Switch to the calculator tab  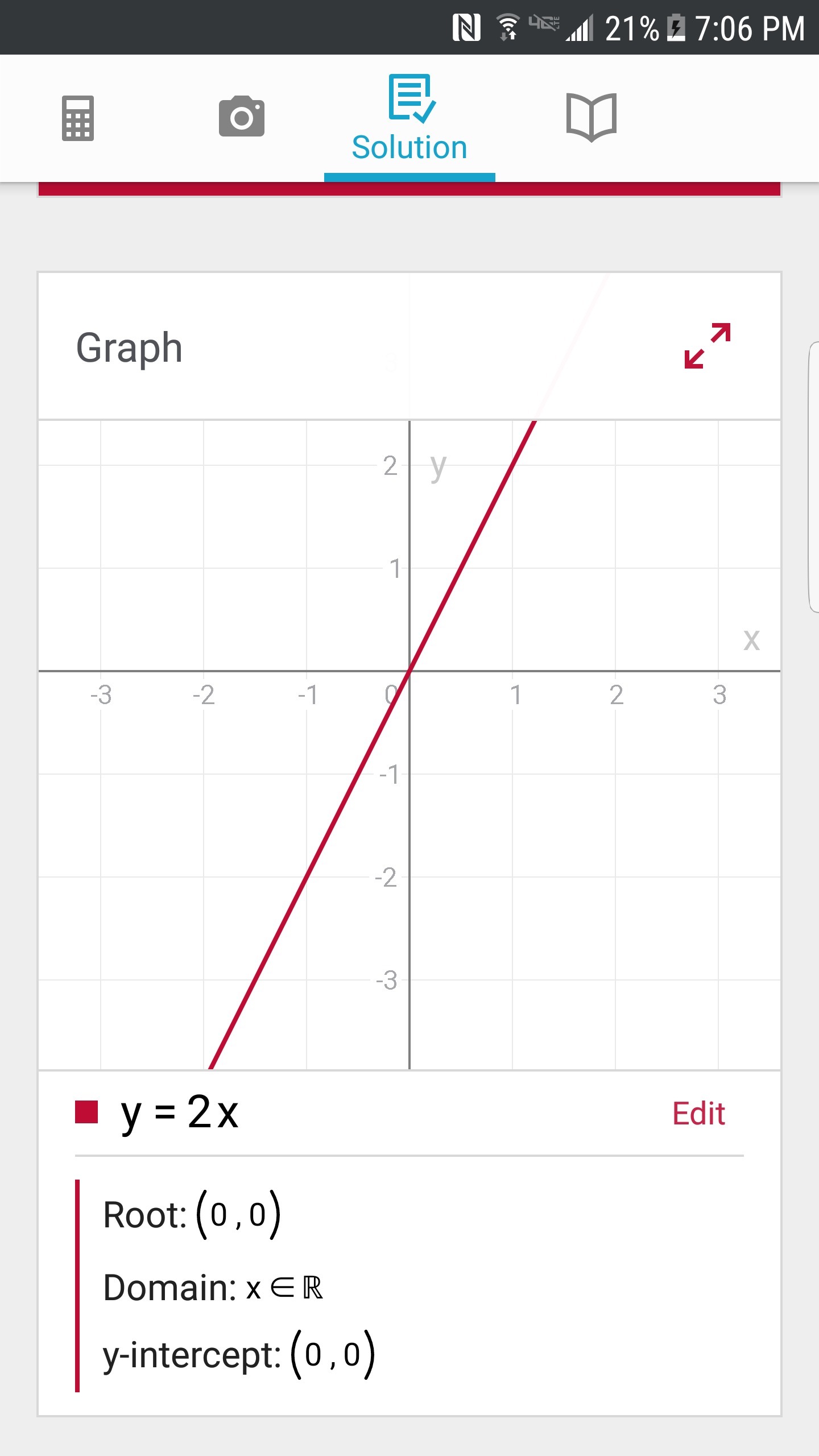(78, 118)
